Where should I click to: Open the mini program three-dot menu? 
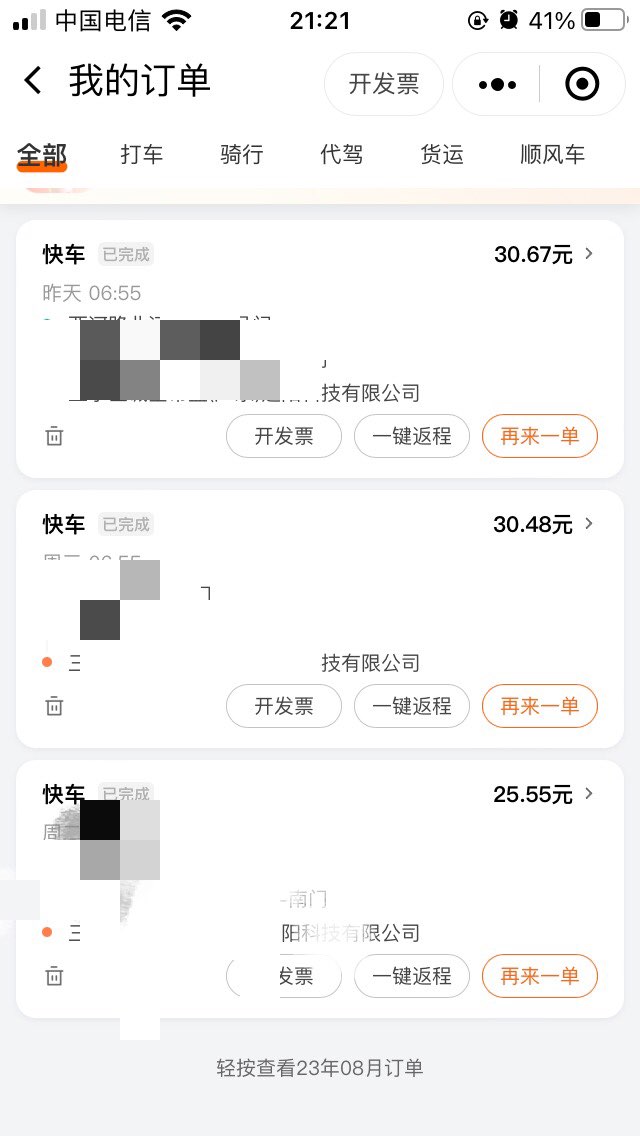pyautogui.click(x=497, y=84)
